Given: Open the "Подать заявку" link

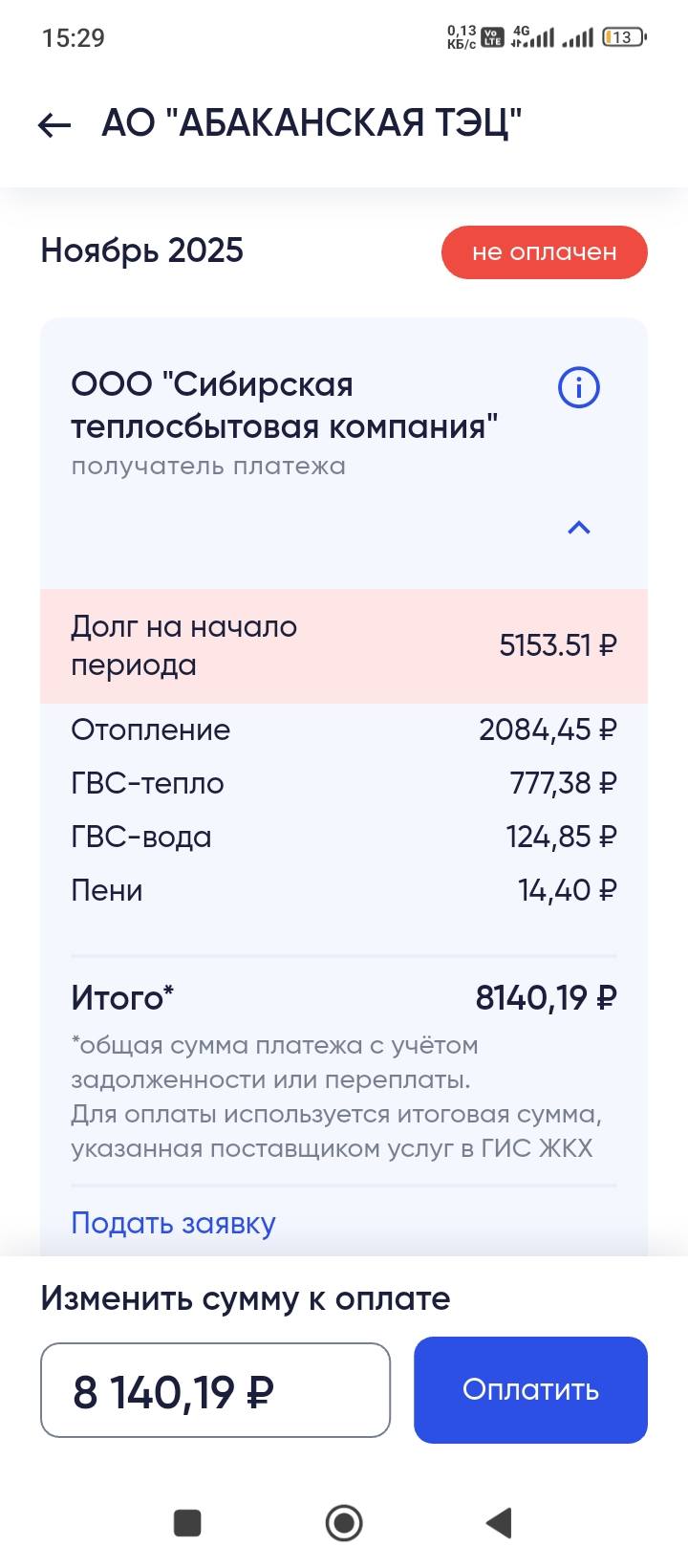Looking at the screenshot, I should point(173,1223).
